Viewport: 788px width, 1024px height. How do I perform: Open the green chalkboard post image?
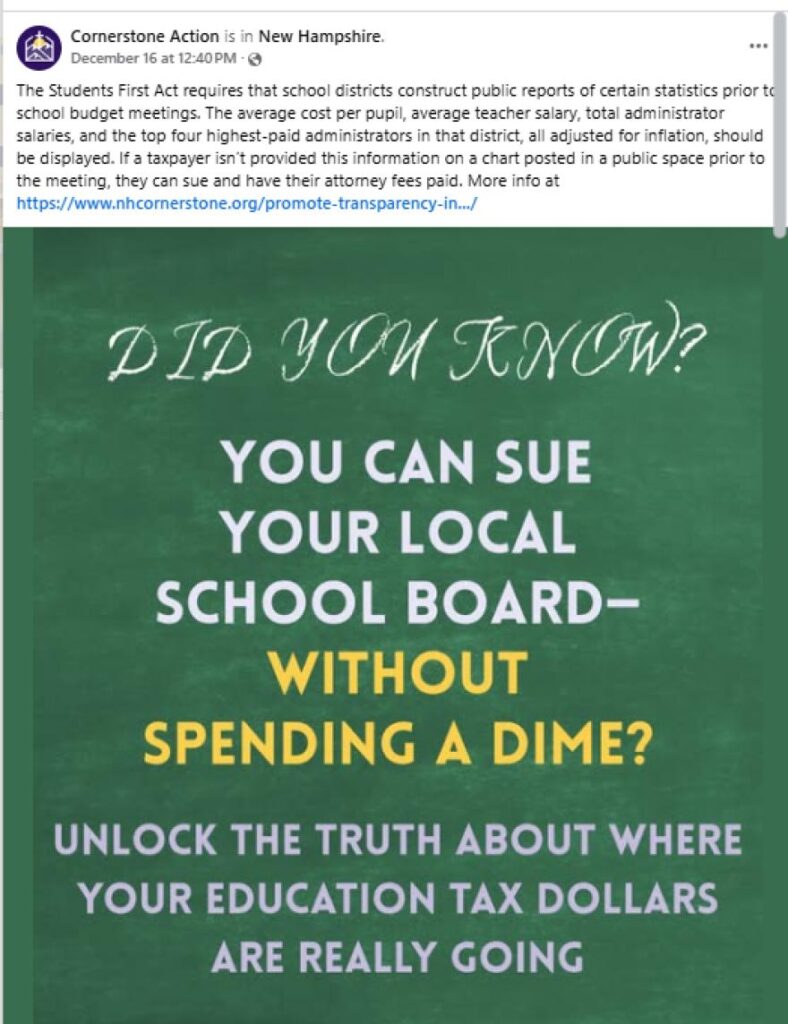394,620
